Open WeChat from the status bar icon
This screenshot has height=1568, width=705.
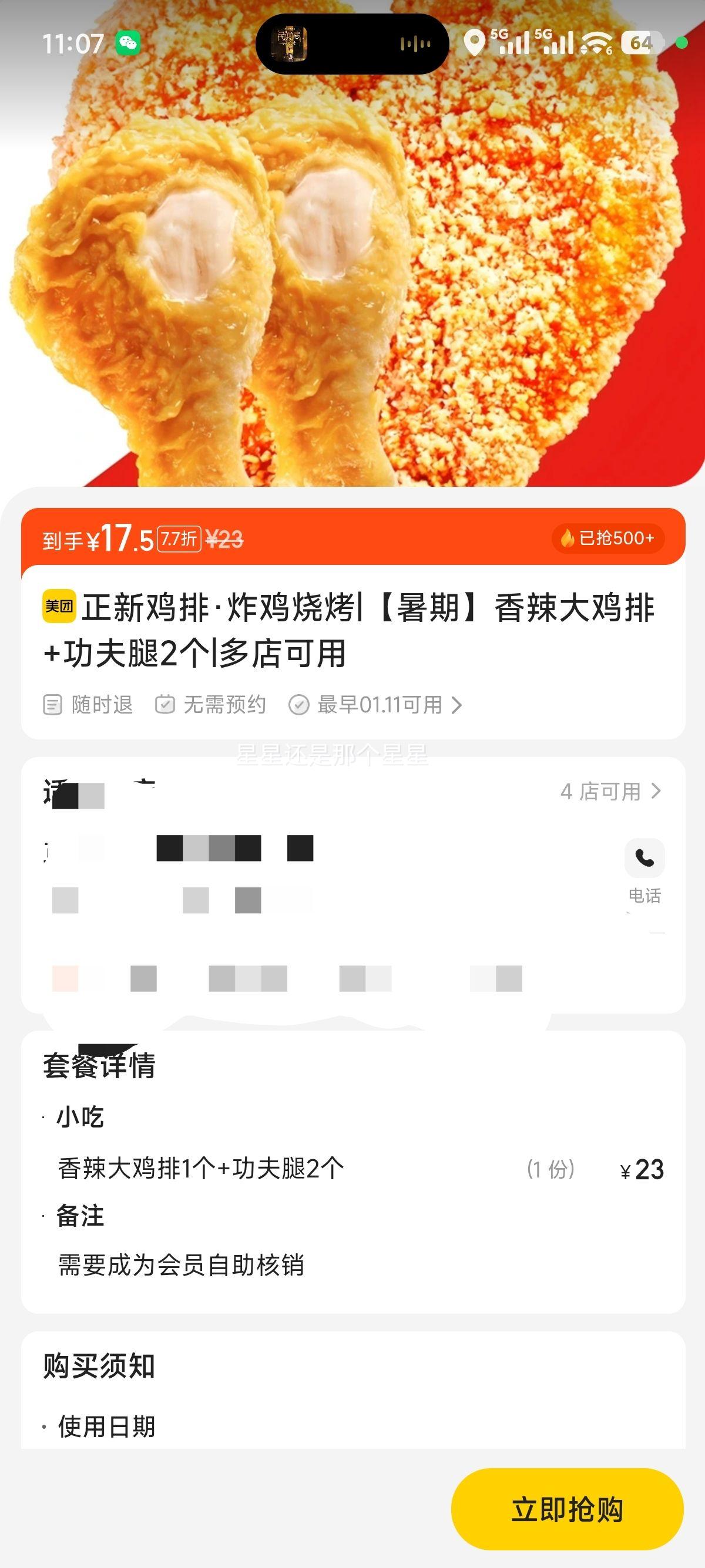pos(128,44)
